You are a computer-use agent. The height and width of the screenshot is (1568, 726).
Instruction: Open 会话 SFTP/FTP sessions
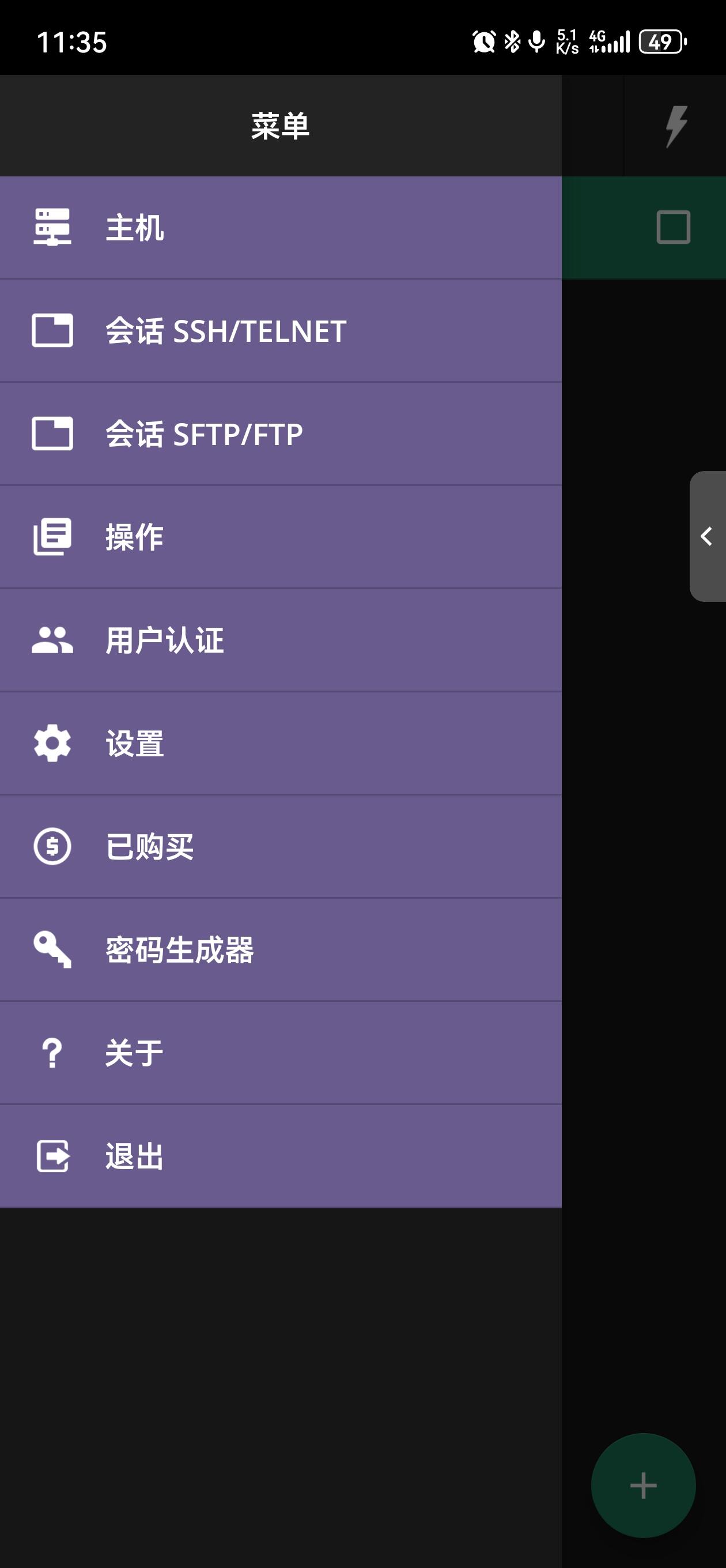tap(280, 434)
